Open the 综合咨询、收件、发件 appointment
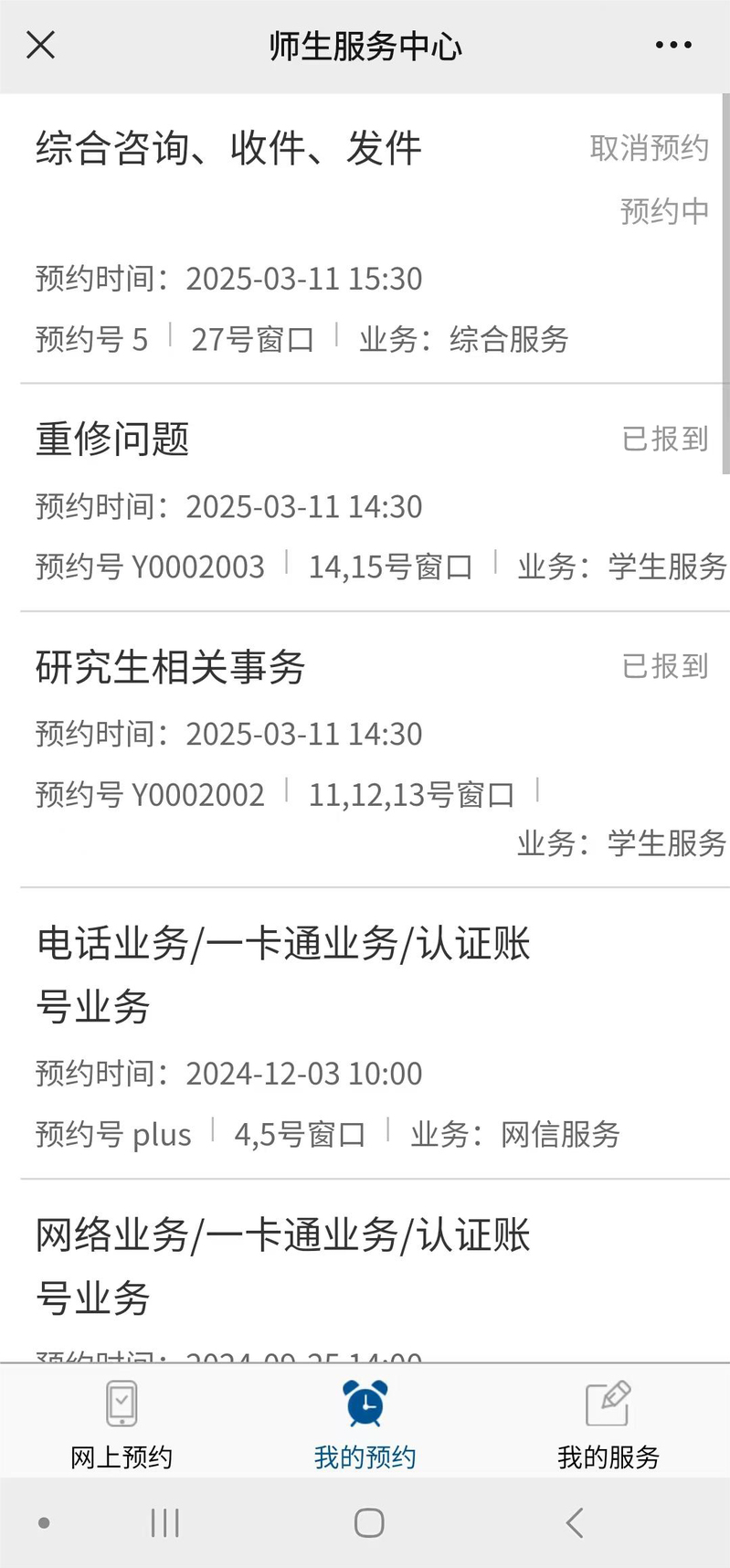 point(365,238)
